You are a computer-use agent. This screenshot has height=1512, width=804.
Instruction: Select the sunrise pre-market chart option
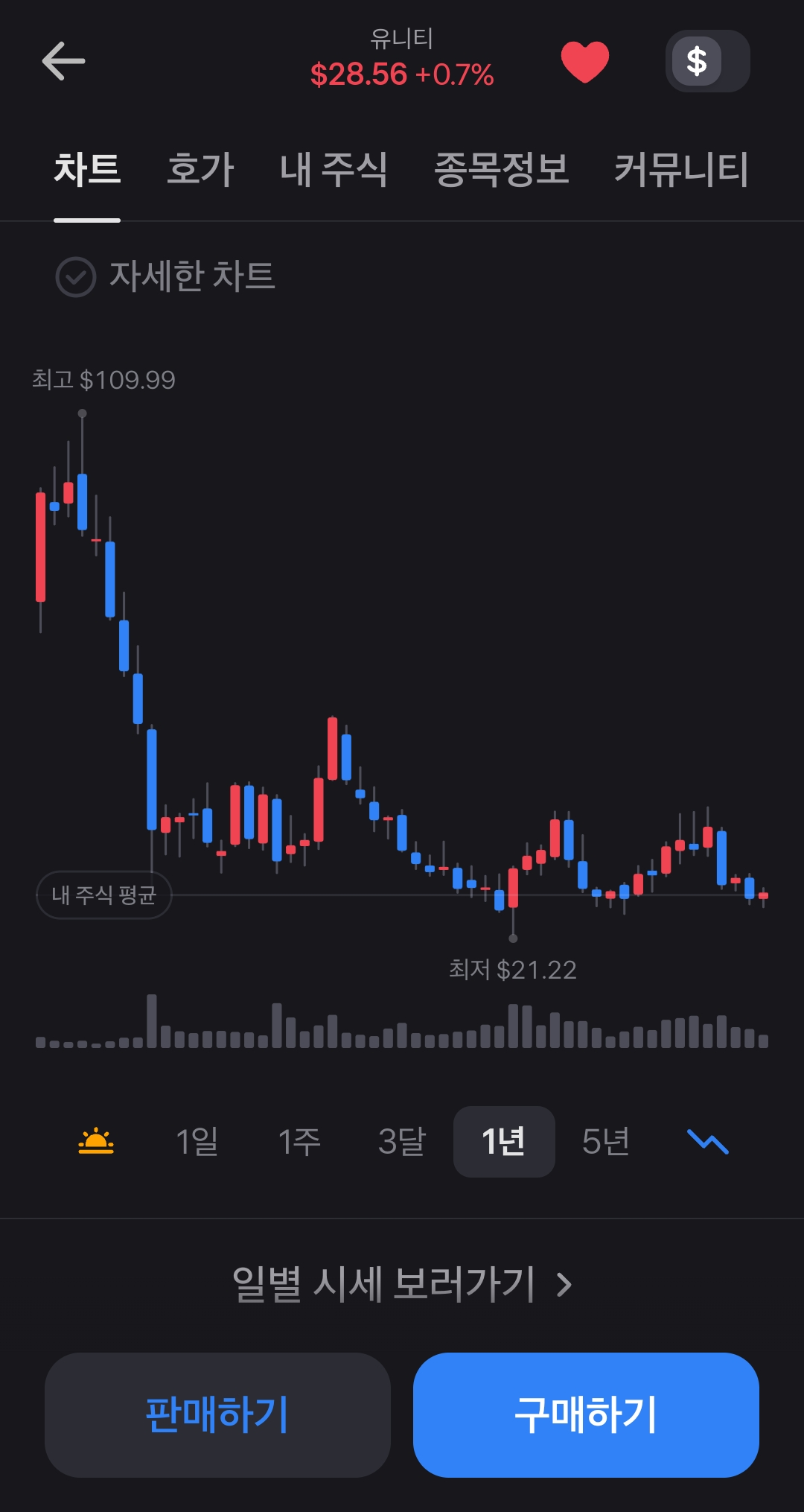pos(96,1141)
